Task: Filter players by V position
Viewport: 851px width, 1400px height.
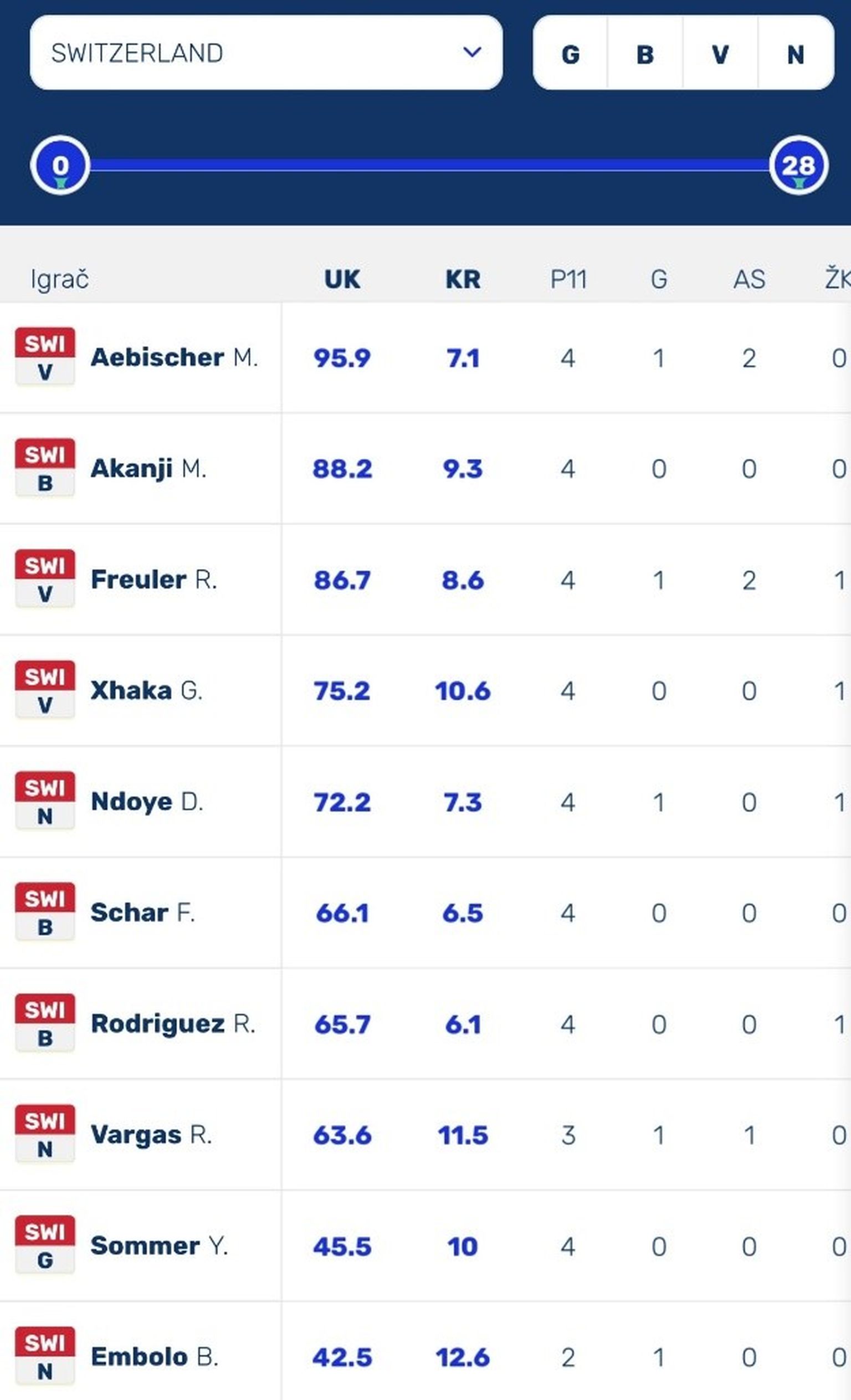Action: 720,54
